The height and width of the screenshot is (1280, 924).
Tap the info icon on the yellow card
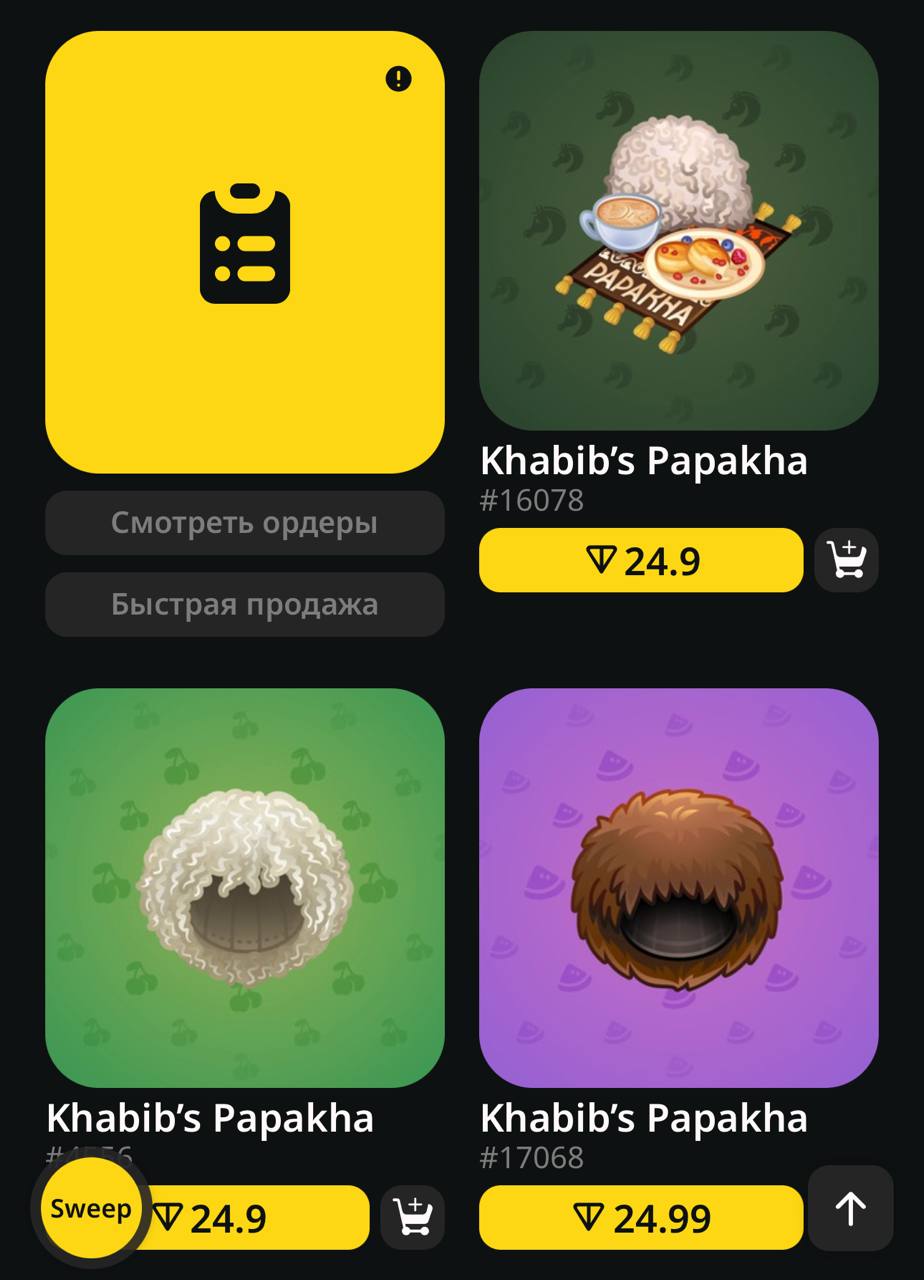click(x=398, y=79)
